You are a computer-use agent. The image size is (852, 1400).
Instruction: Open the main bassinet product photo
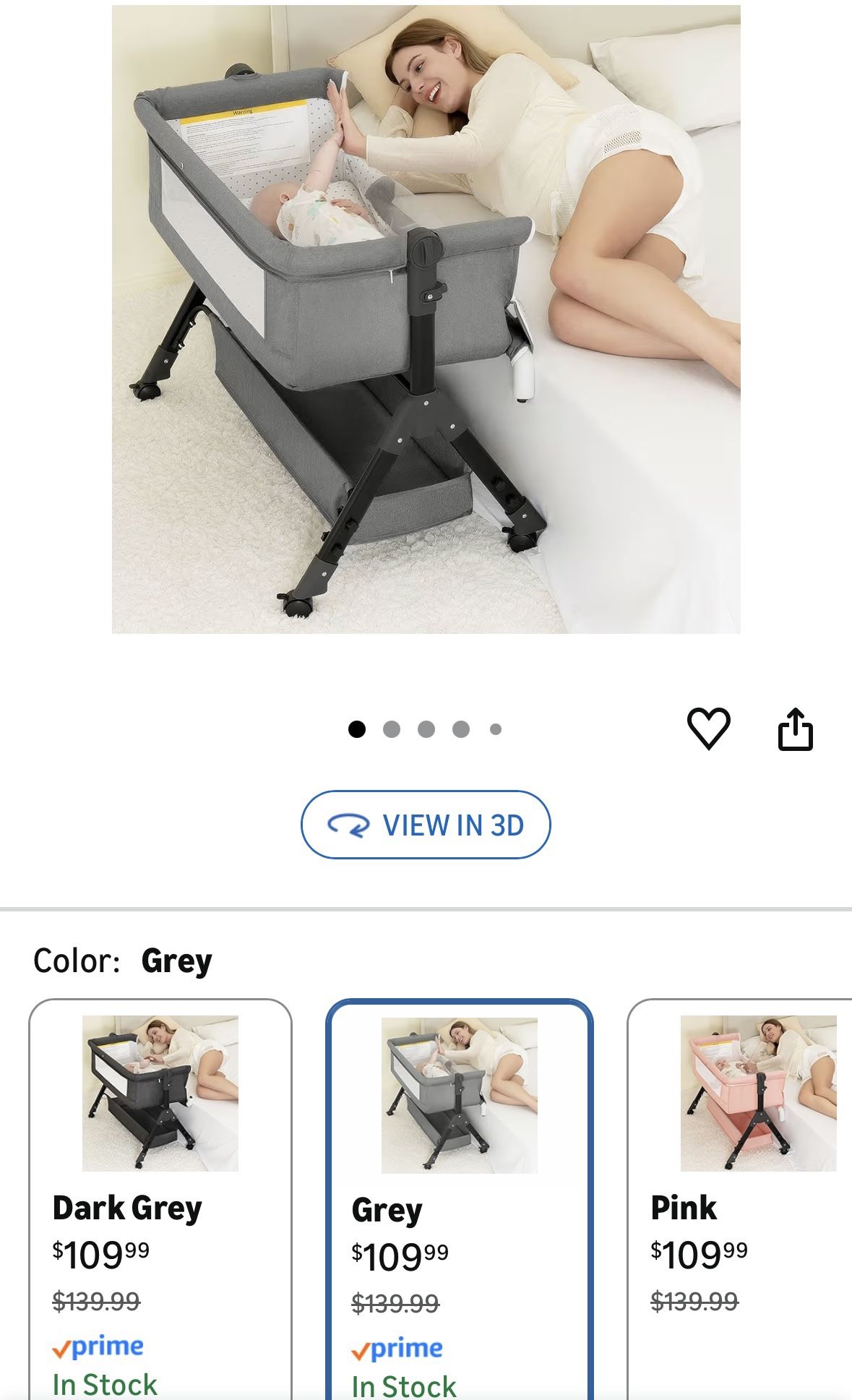[x=426, y=319]
